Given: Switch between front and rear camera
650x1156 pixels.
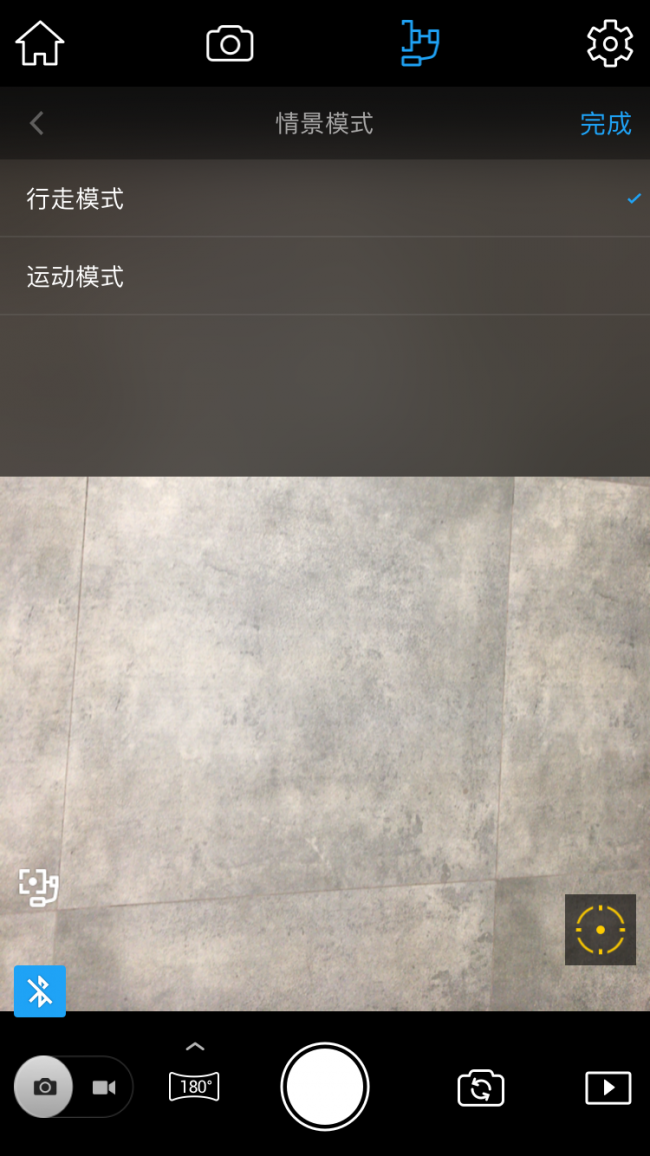Looking at the screenshot, I should (481, 1088).
